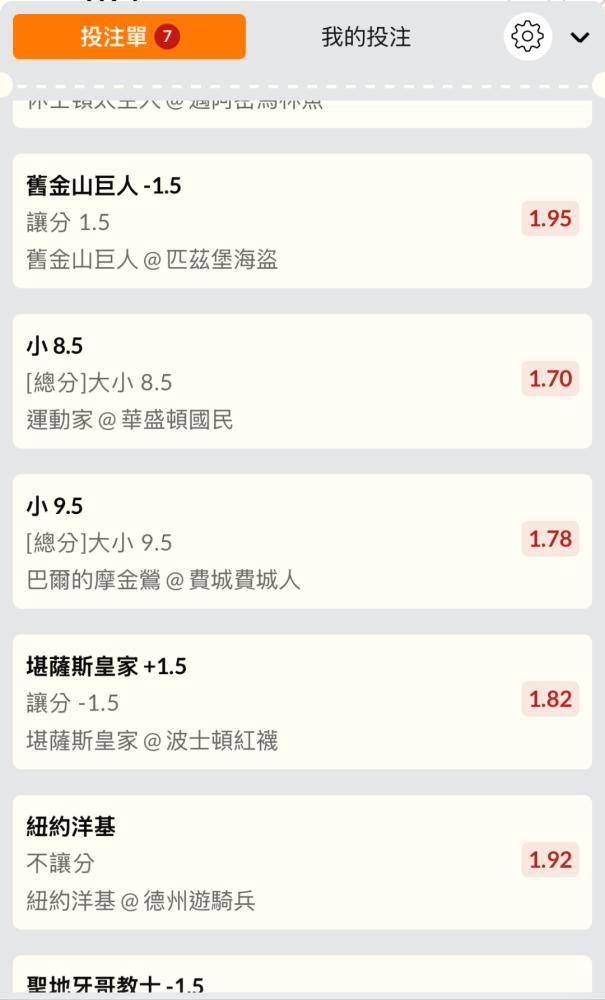
Task: Open the 紐約洋基 不讓分 bet card
Action: (302, 862)
